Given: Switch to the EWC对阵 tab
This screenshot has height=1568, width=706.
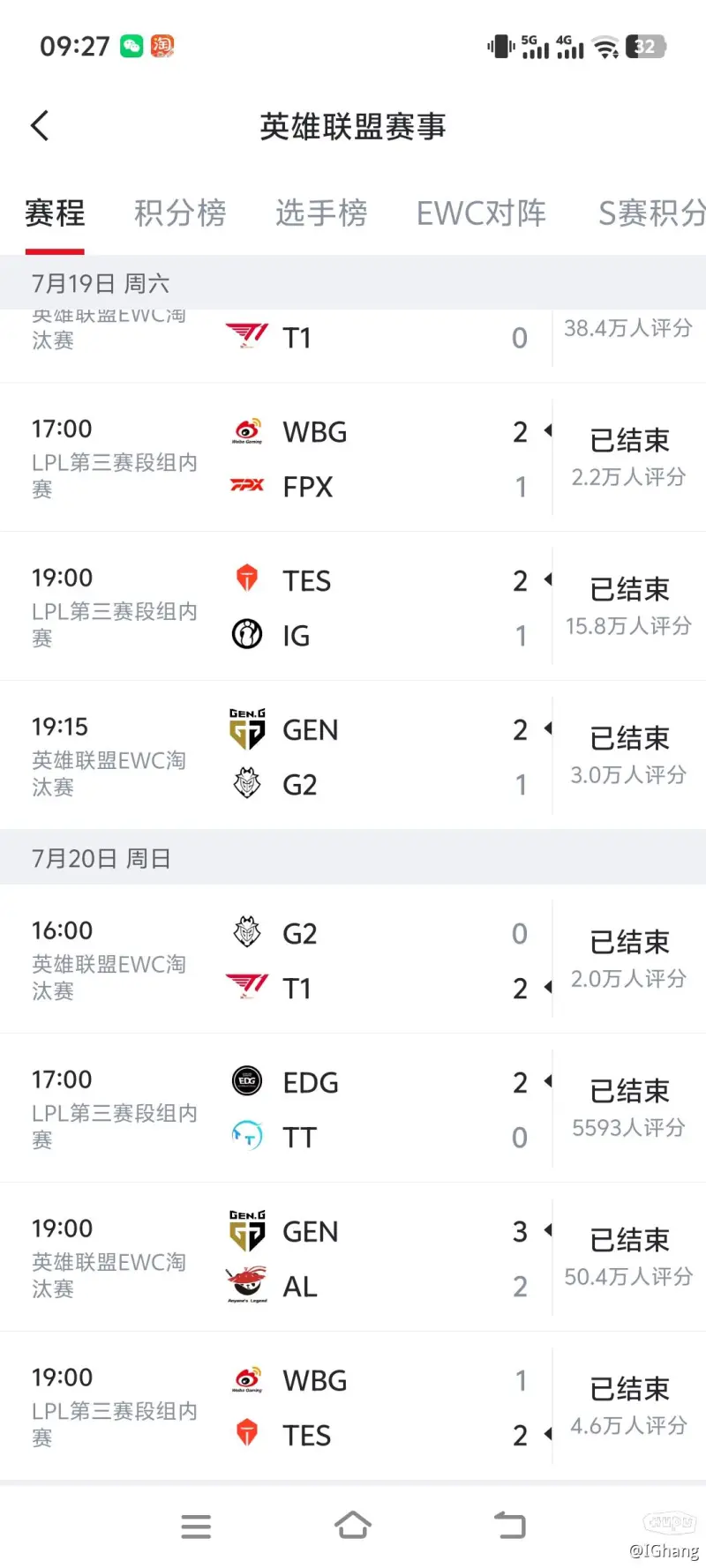Looking at the screenshot, I should (x=481, y=214).
